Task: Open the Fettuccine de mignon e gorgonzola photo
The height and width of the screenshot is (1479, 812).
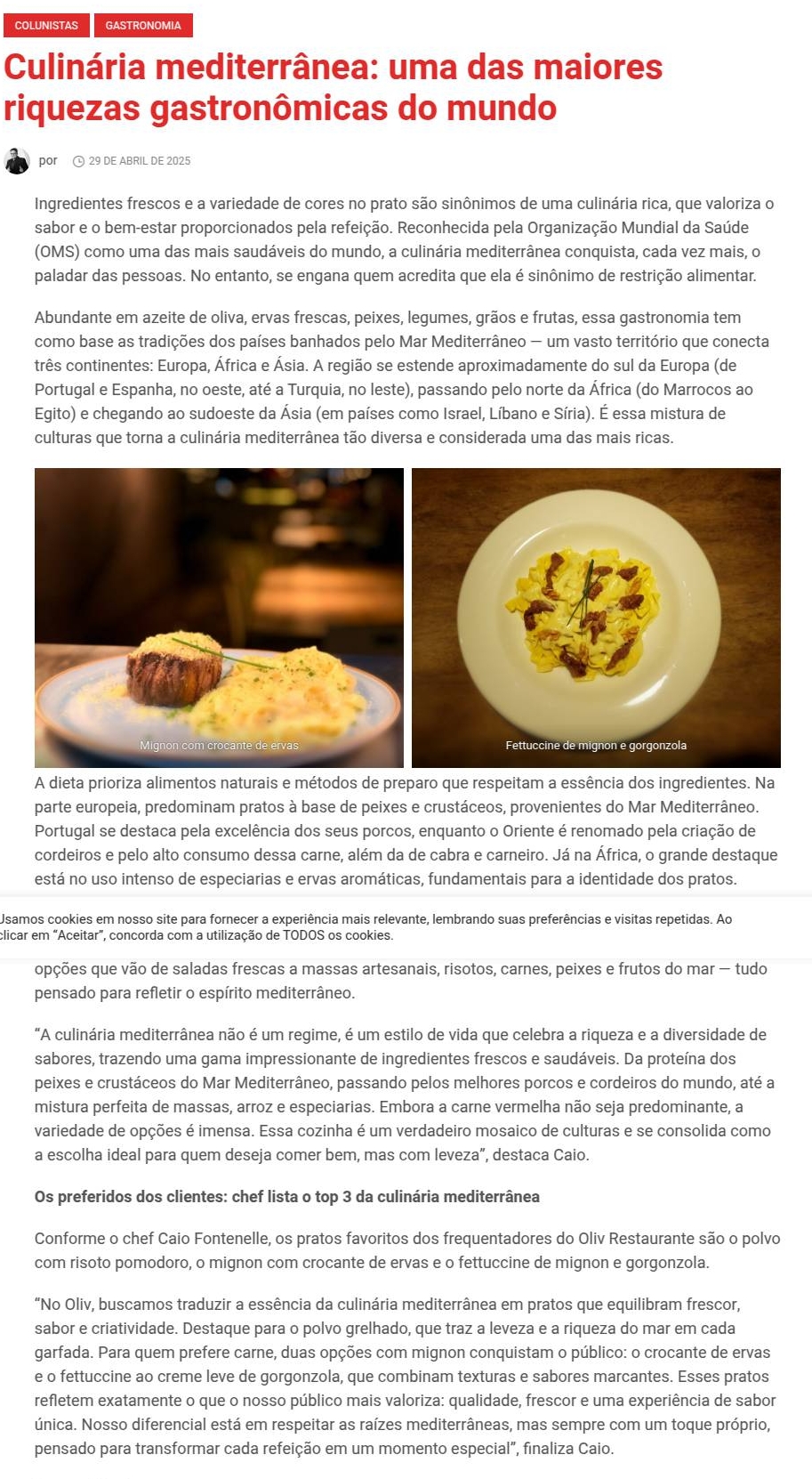Action: click(x=596, y=618)
